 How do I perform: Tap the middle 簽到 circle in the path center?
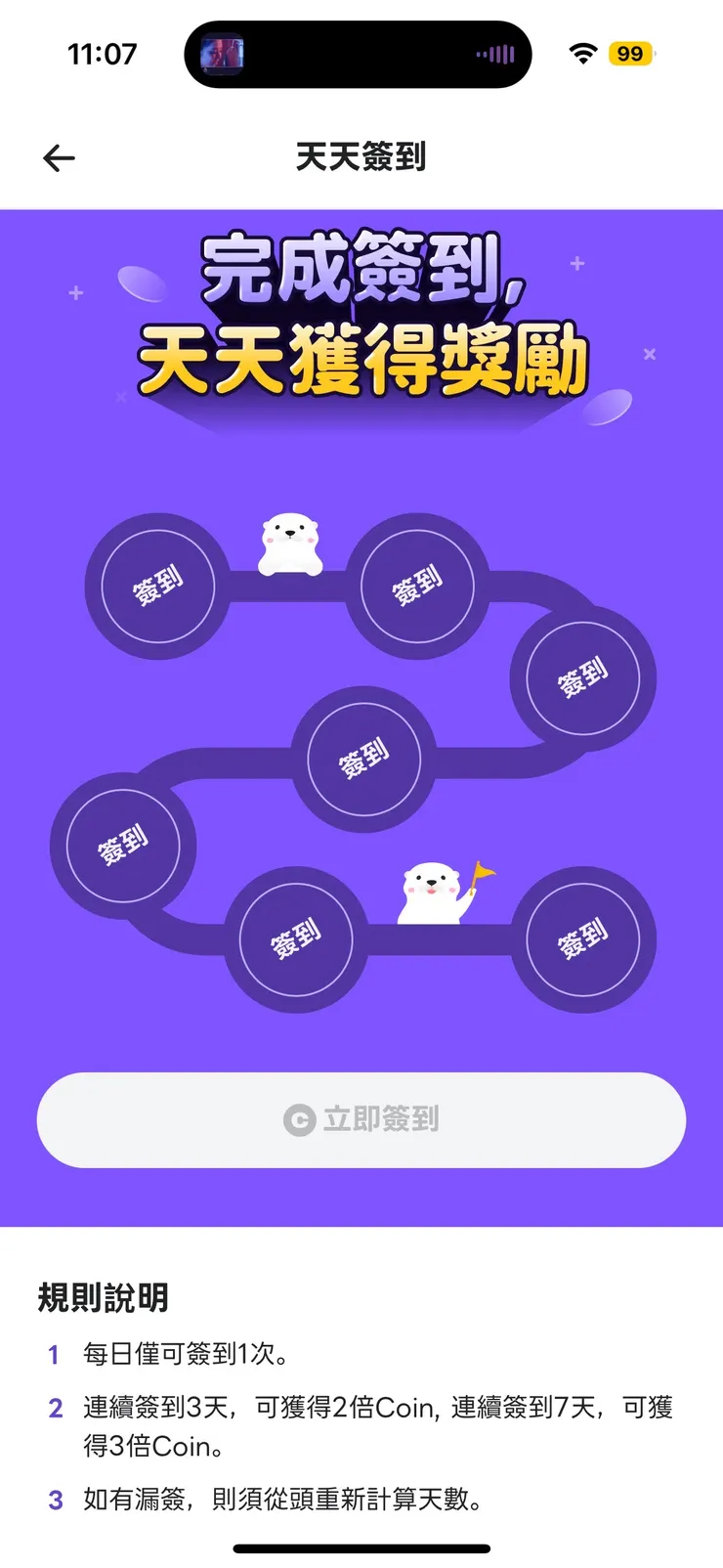366,758
